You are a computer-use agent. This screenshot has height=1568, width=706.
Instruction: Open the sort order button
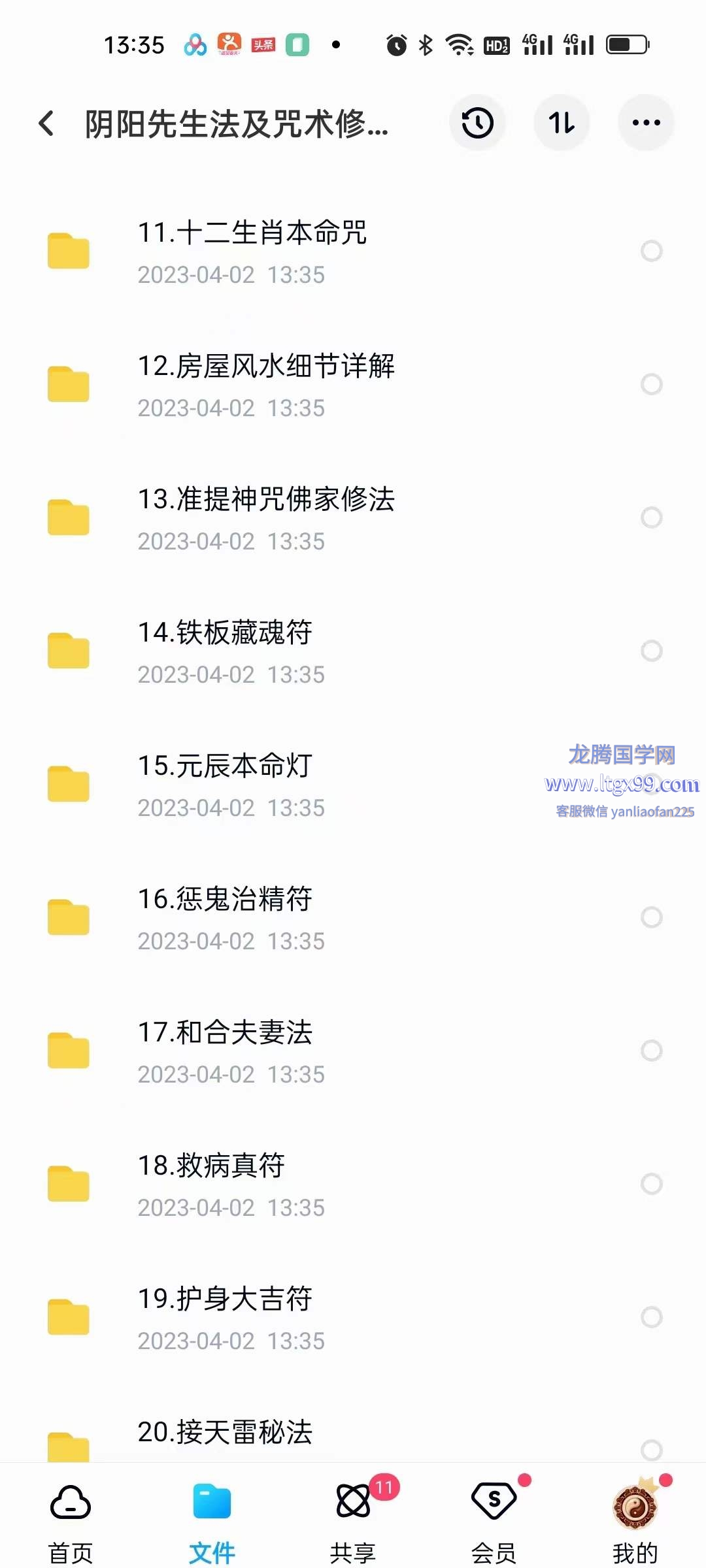tap(562, 123)
